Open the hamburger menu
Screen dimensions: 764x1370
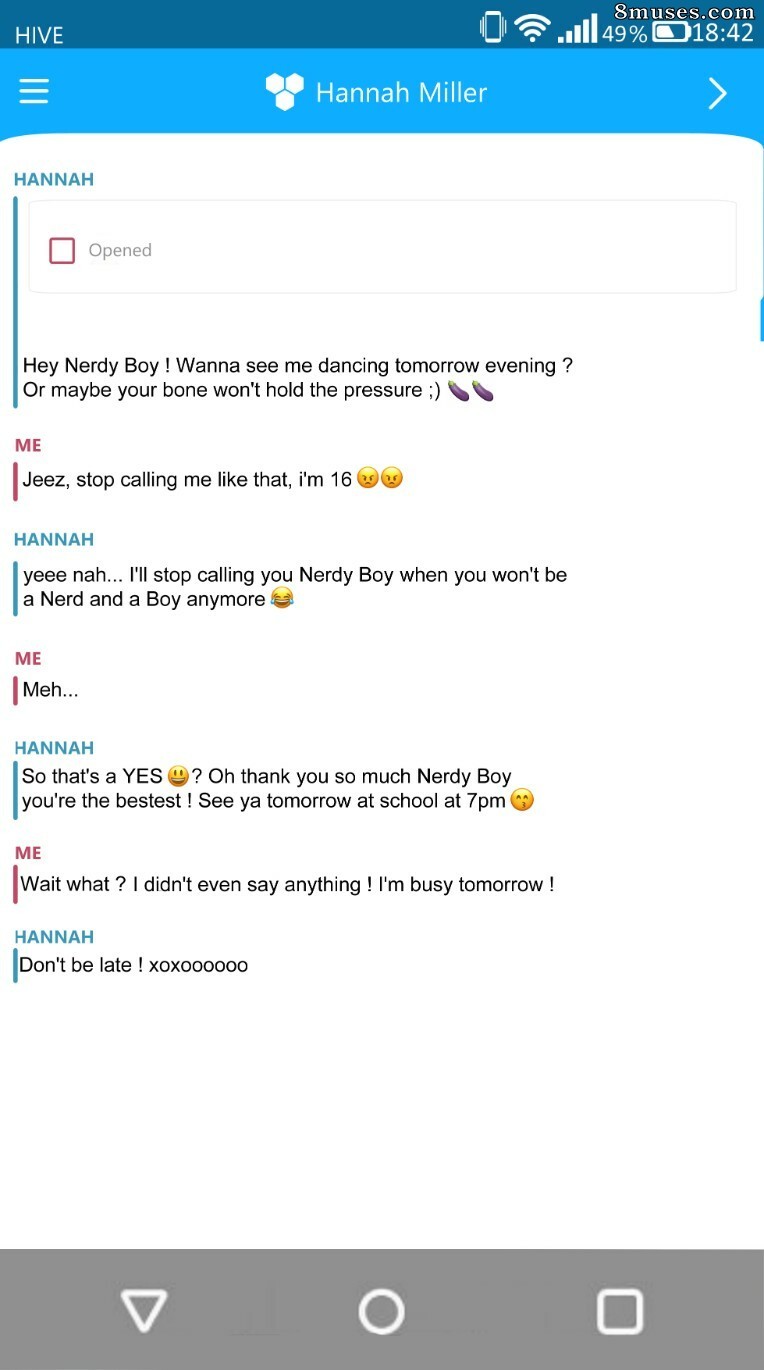click(34, 92)
